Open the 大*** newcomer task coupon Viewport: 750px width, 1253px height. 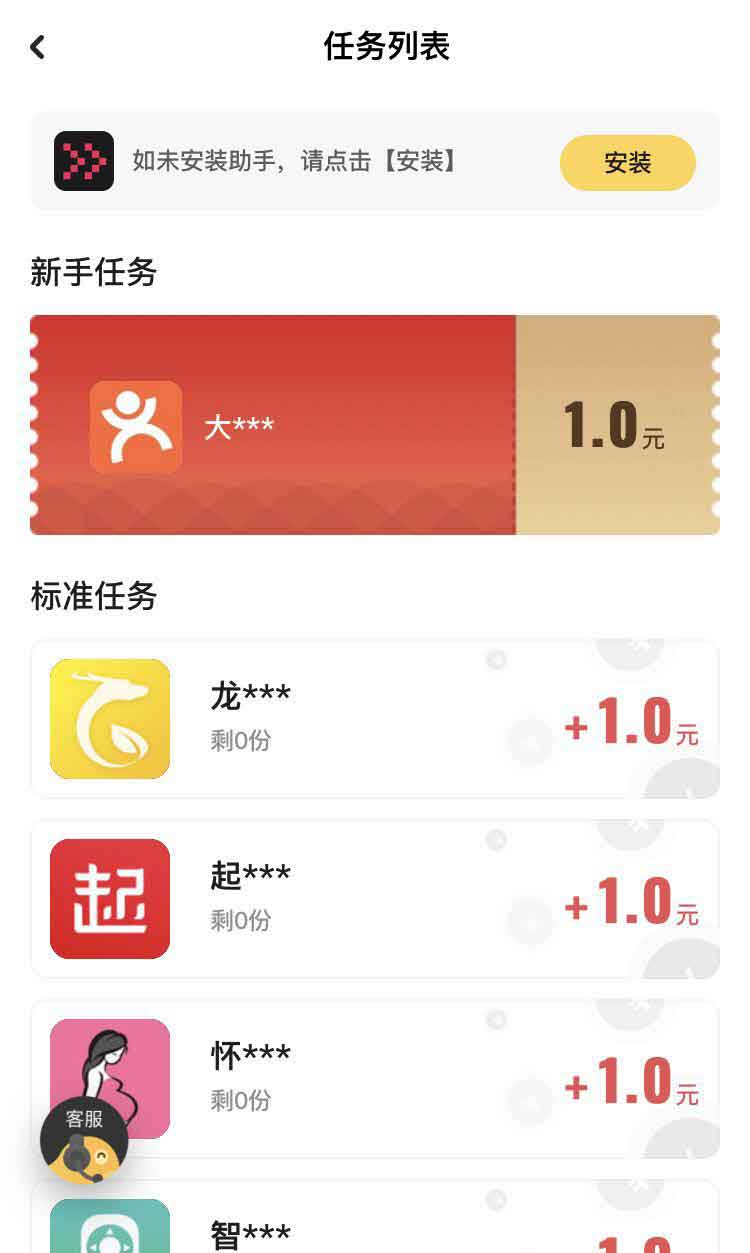374,425
